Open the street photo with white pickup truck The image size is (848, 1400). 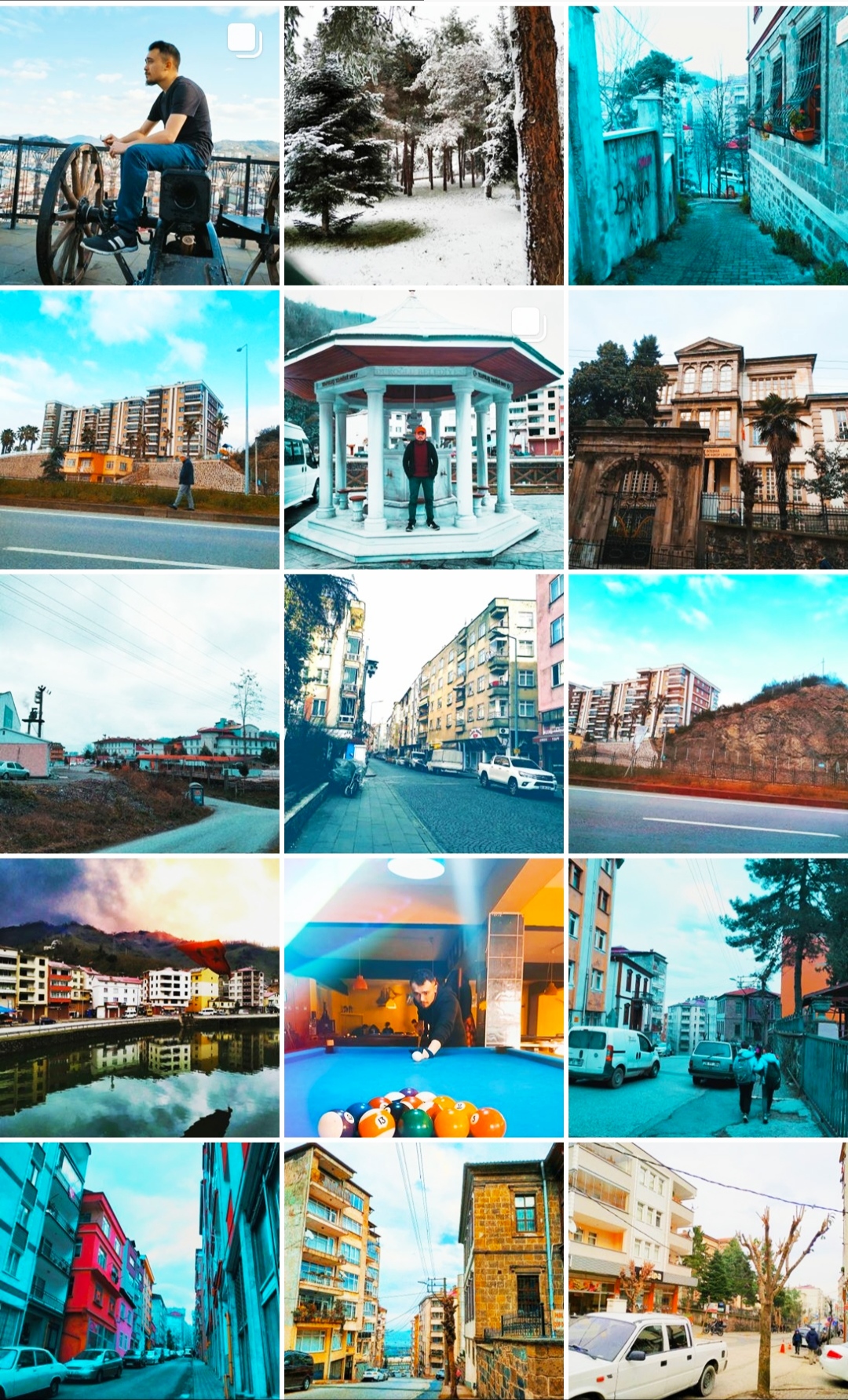click(x=424, y=713)
